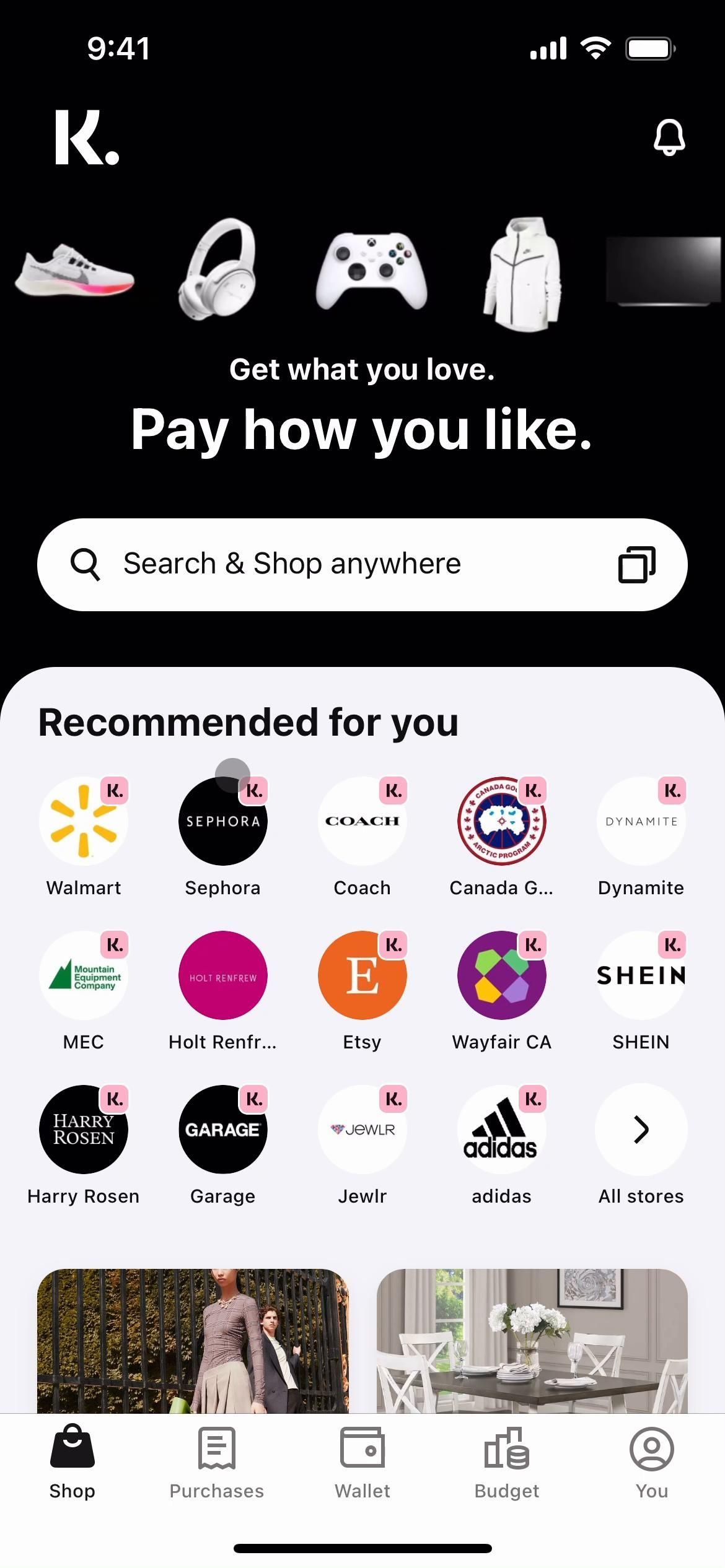Viewport: 725px width, 1568px height.
Task: Open Harry Rosen store
Action: (x=84, y=1130)
